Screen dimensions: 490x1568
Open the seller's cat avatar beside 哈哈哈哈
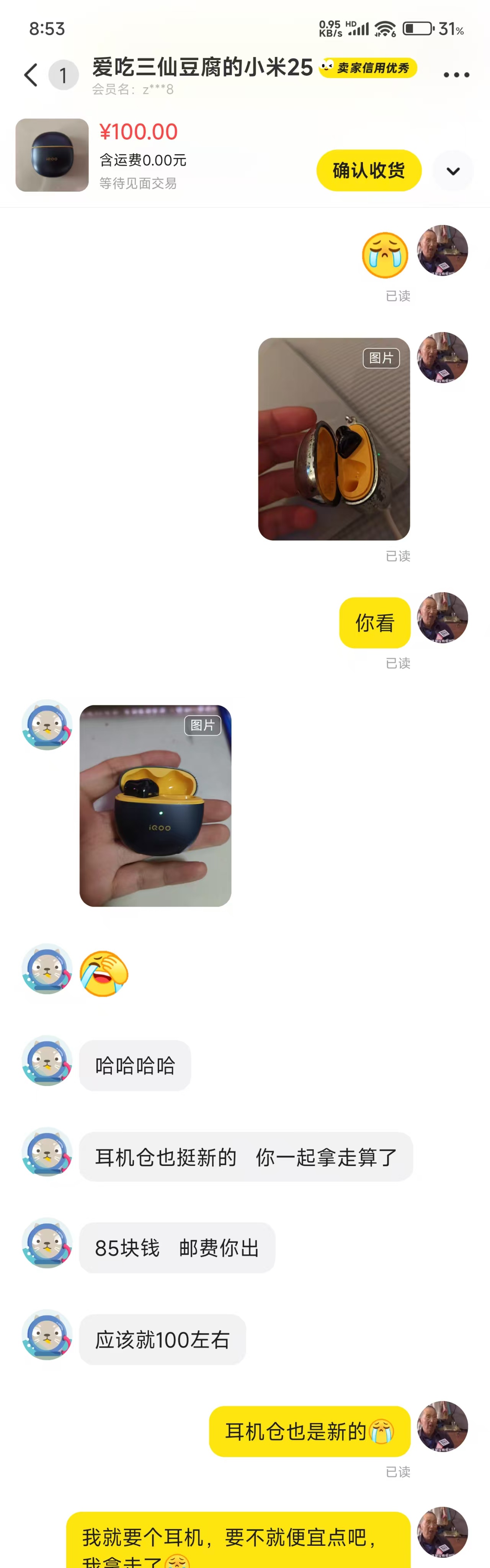click(47, 1061)
